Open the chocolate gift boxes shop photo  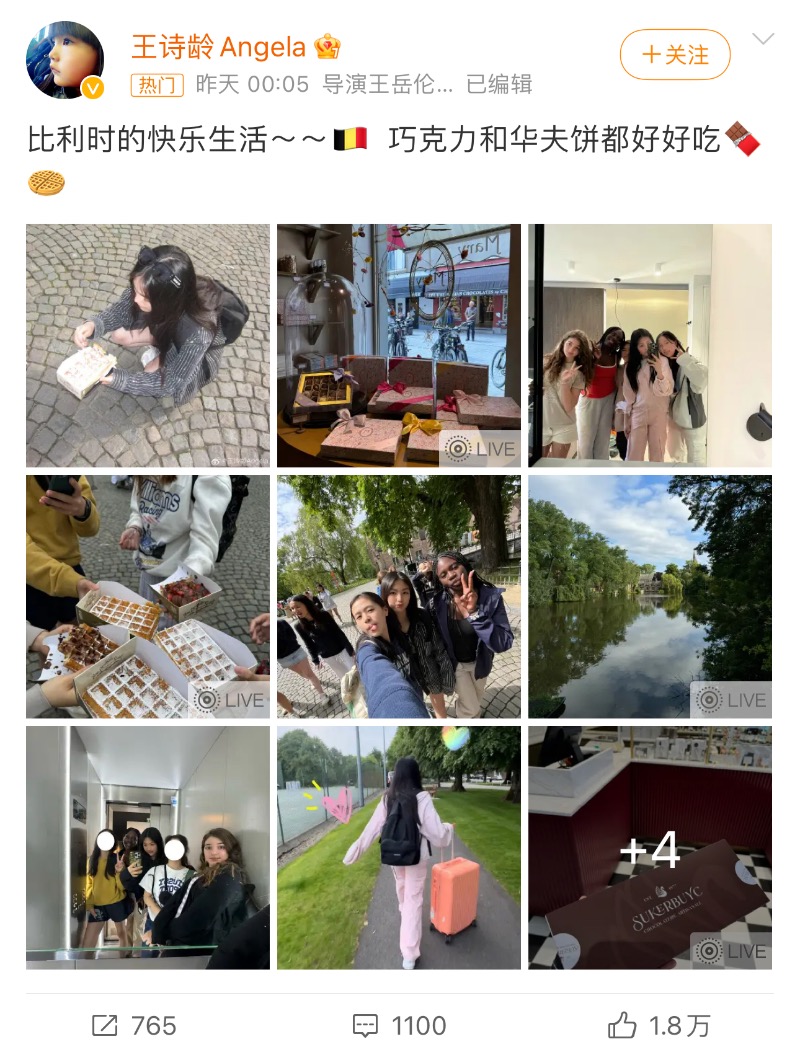[399, 346]
